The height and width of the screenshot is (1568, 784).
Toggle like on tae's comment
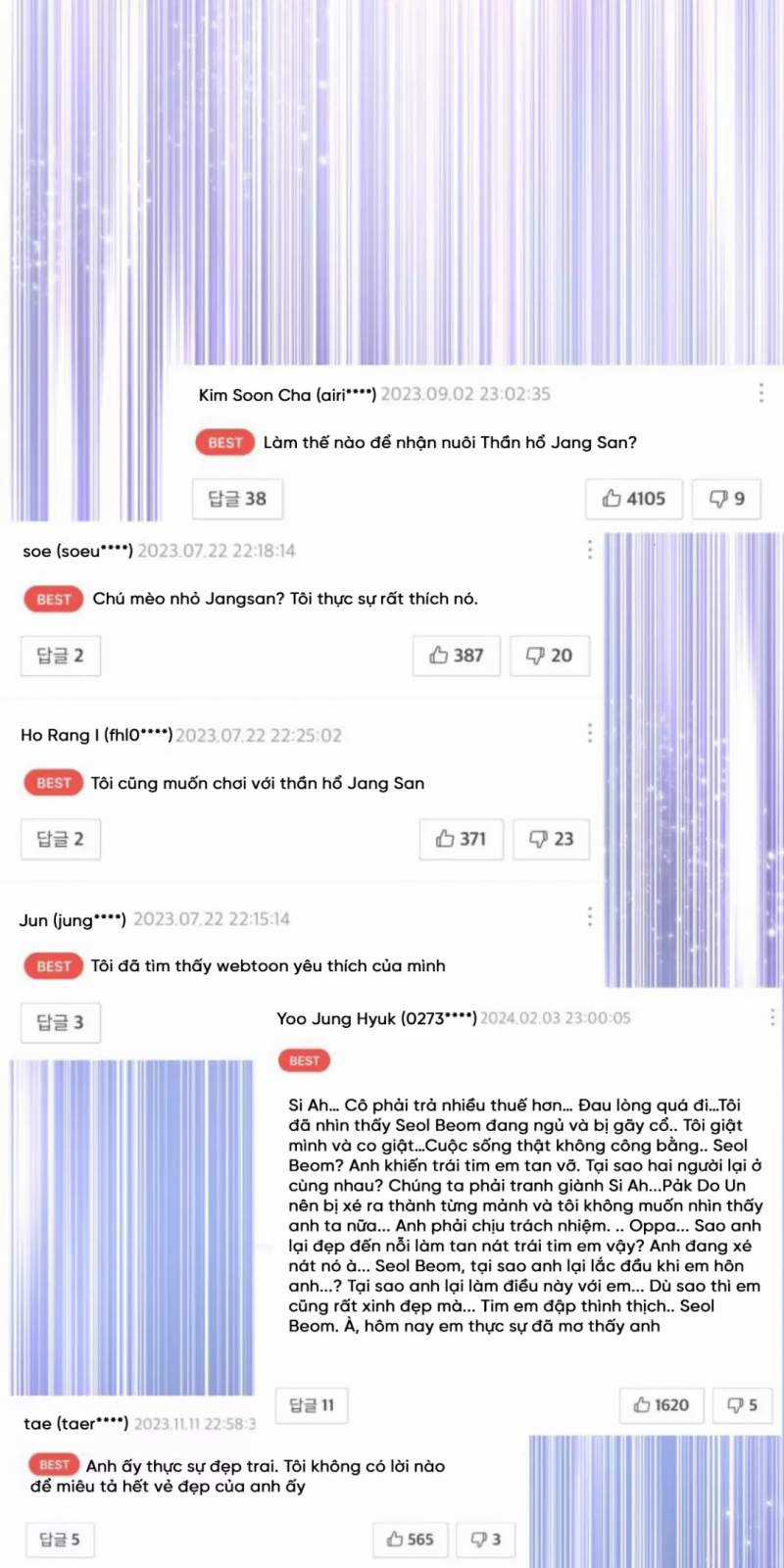point(410,1540)
